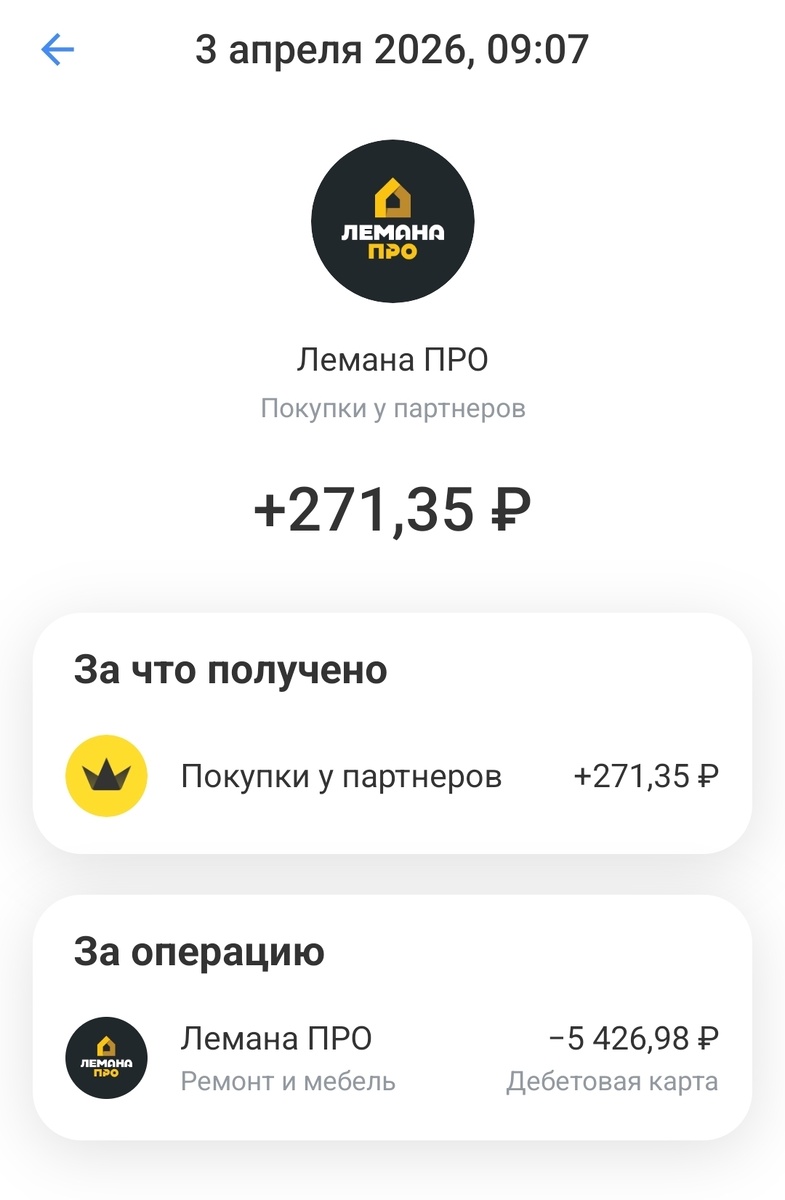
Task: Click the Дебетовая карта label
Action: [611, 1081]
